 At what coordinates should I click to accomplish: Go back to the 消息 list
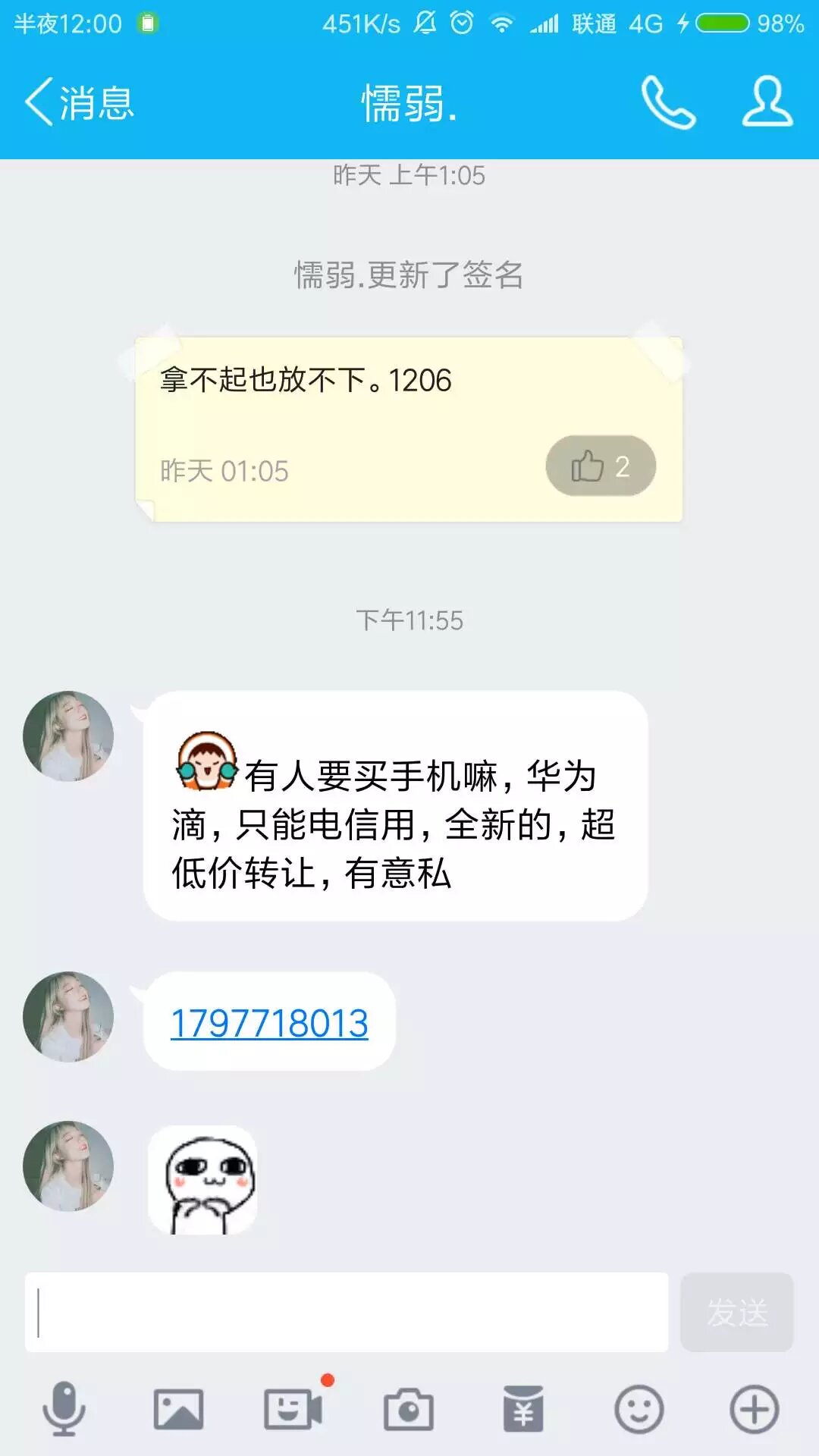80,102
